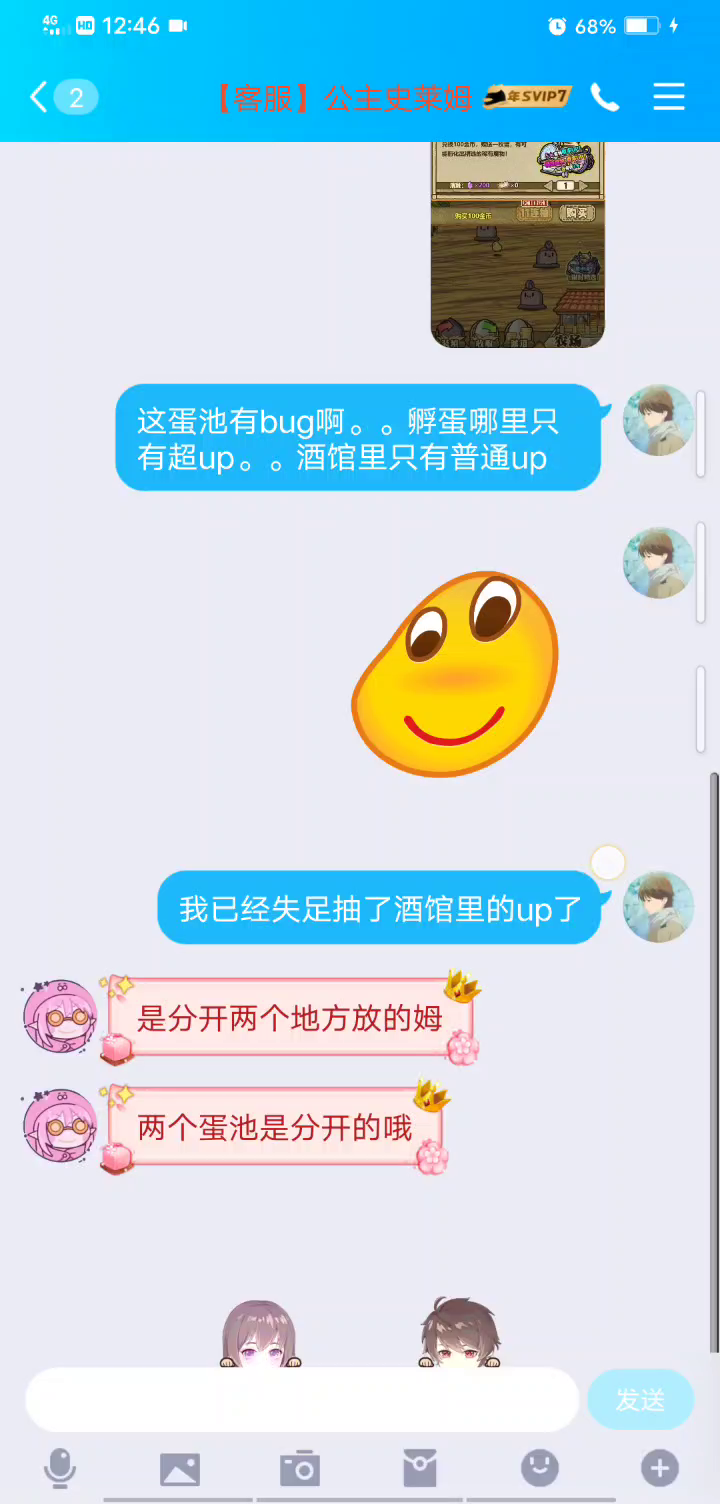Open the game screenshot image
The image size is (720, 1504).
point(518,245)
